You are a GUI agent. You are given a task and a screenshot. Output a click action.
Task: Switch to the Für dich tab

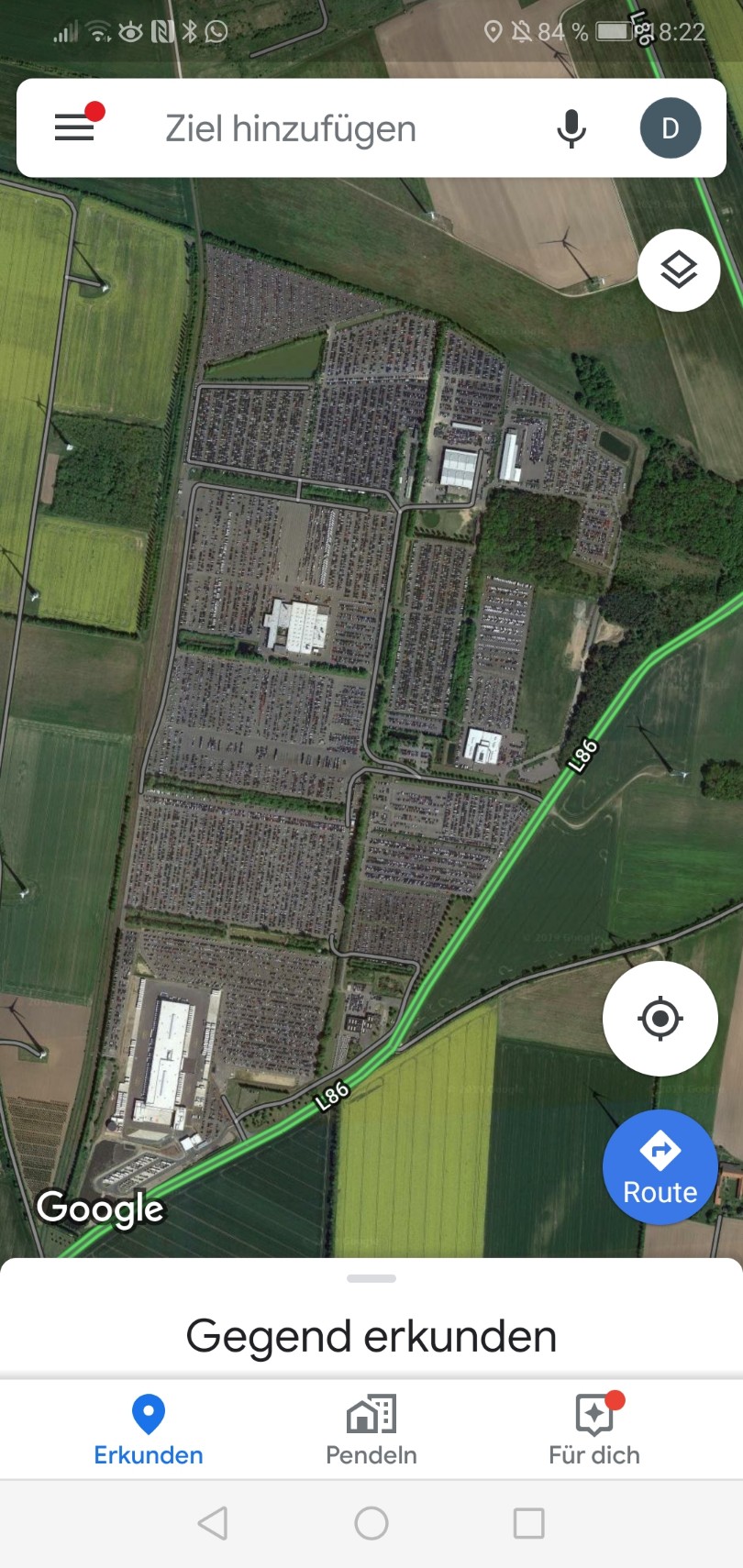(x=594, y=1429)
